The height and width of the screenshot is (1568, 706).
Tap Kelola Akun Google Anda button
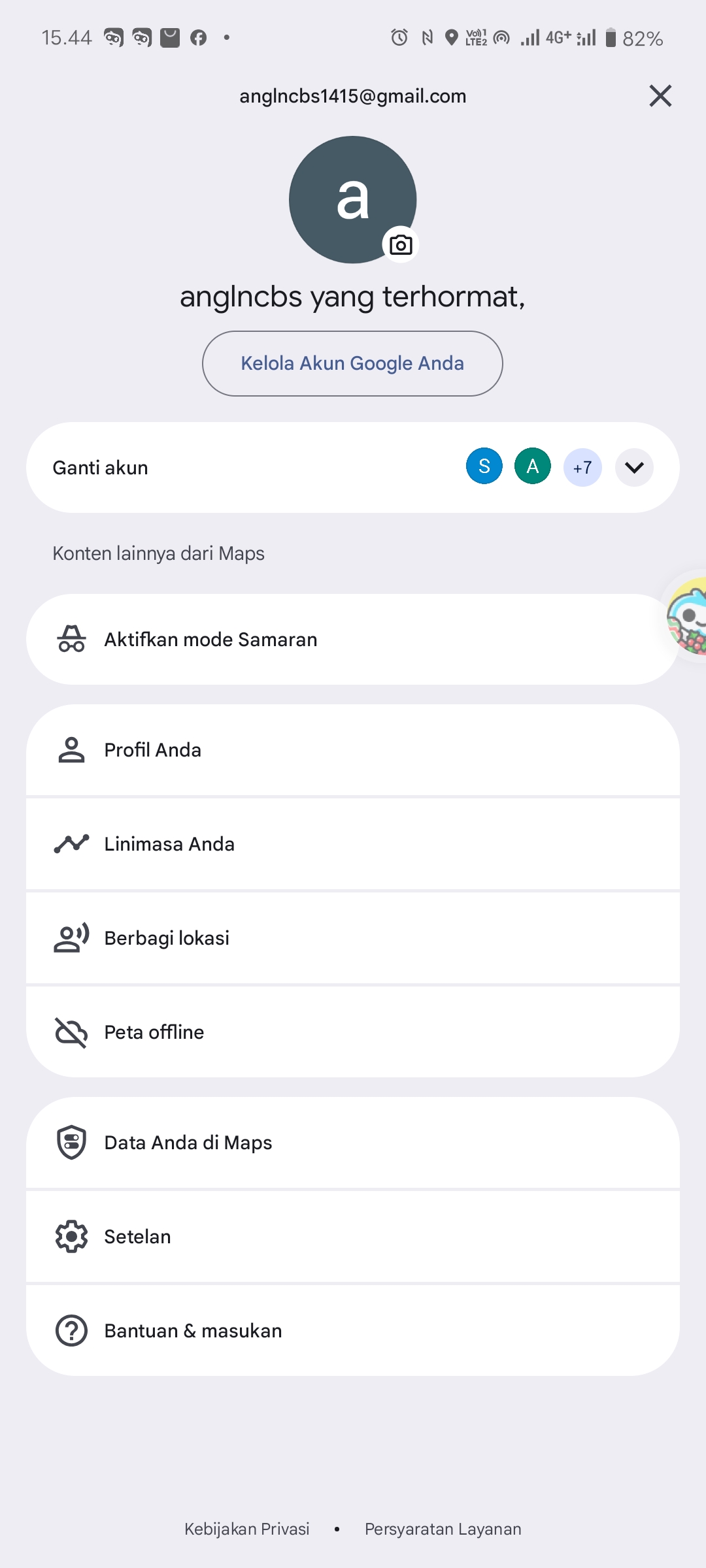tap(352, 363)
